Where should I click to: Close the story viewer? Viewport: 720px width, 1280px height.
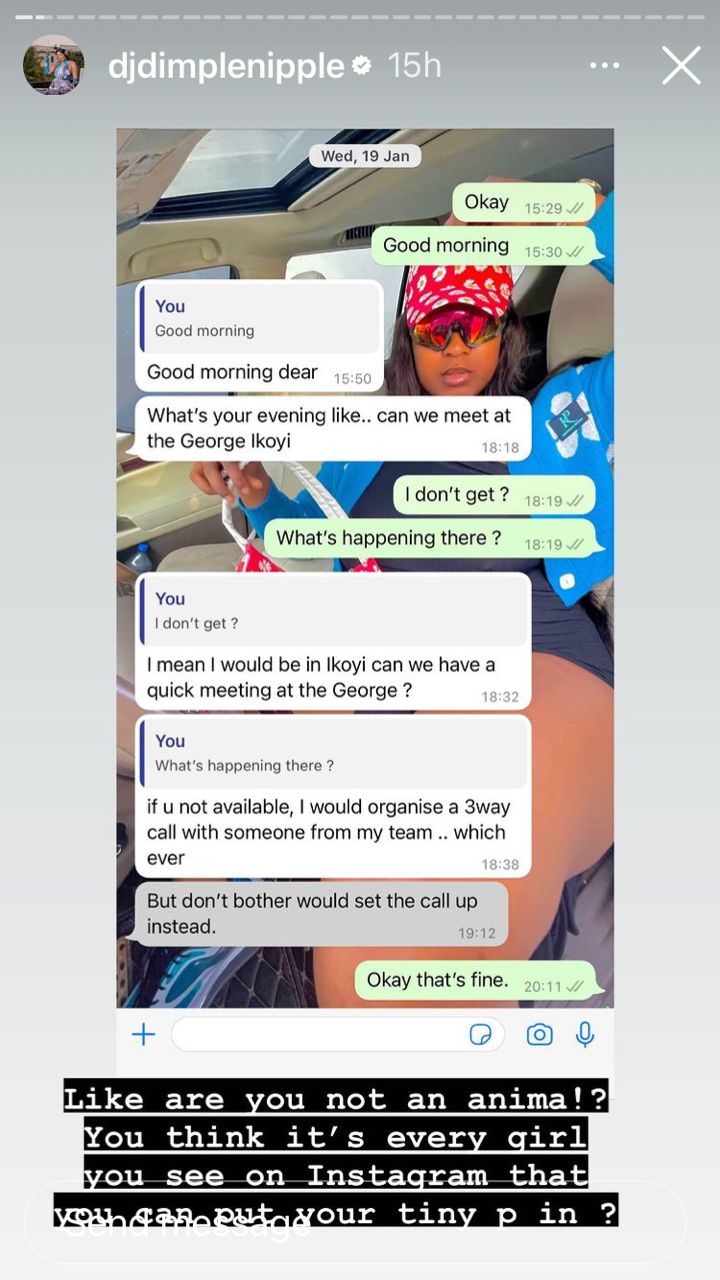click(681, 66)
